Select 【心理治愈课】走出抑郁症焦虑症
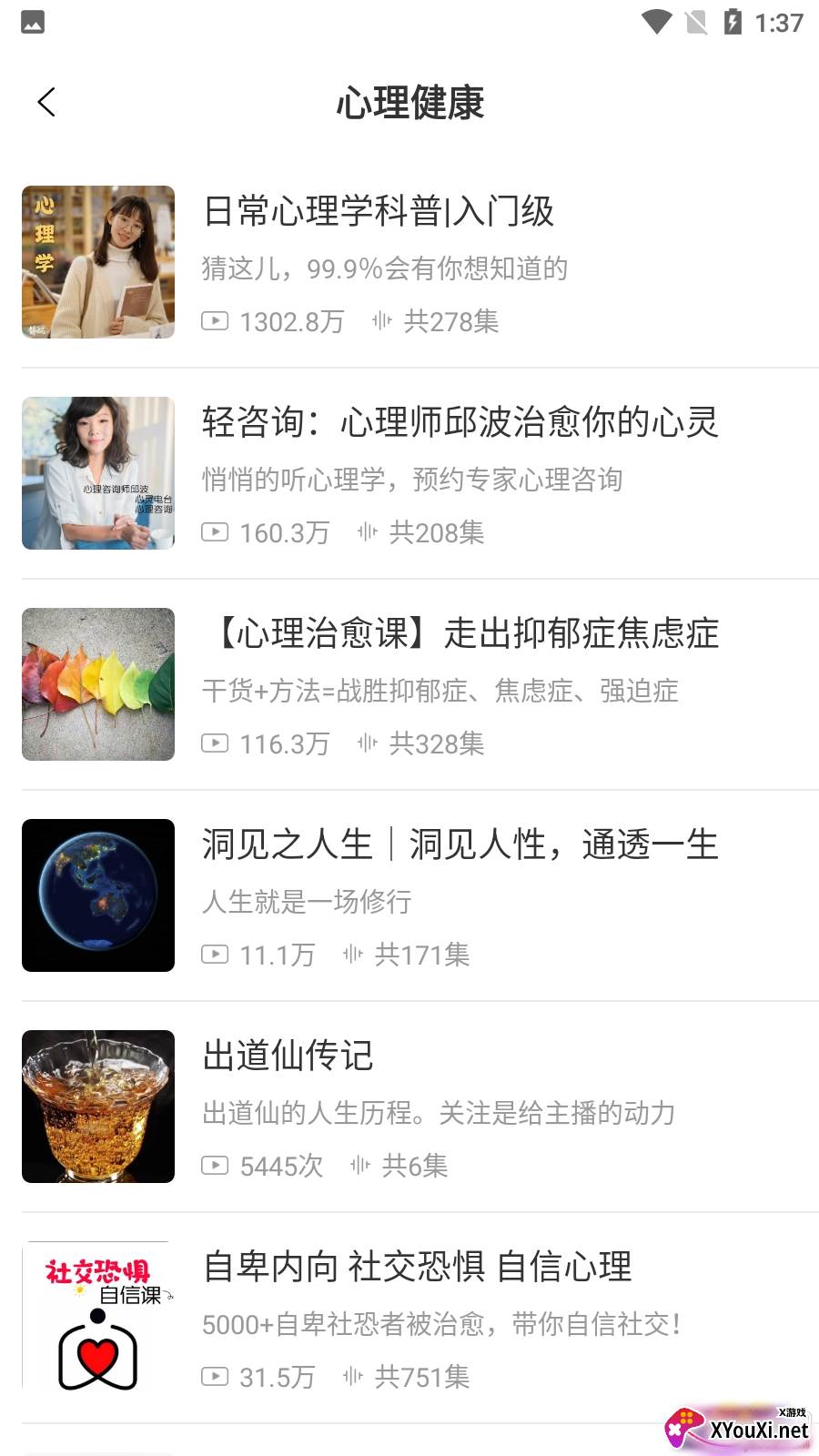 (x=464, y=634)
